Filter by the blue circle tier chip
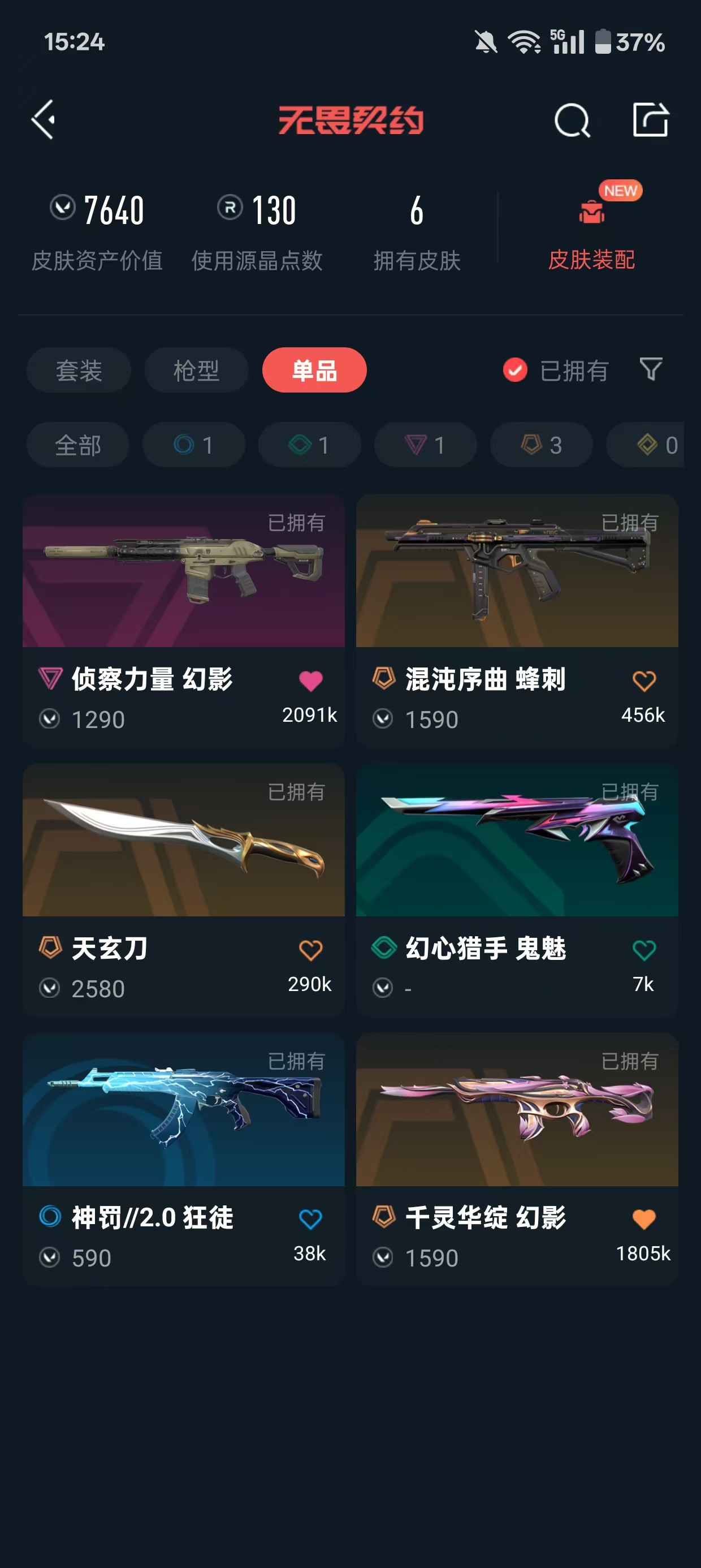Viewport: 701px width, 1568px height. pos(193,445)
